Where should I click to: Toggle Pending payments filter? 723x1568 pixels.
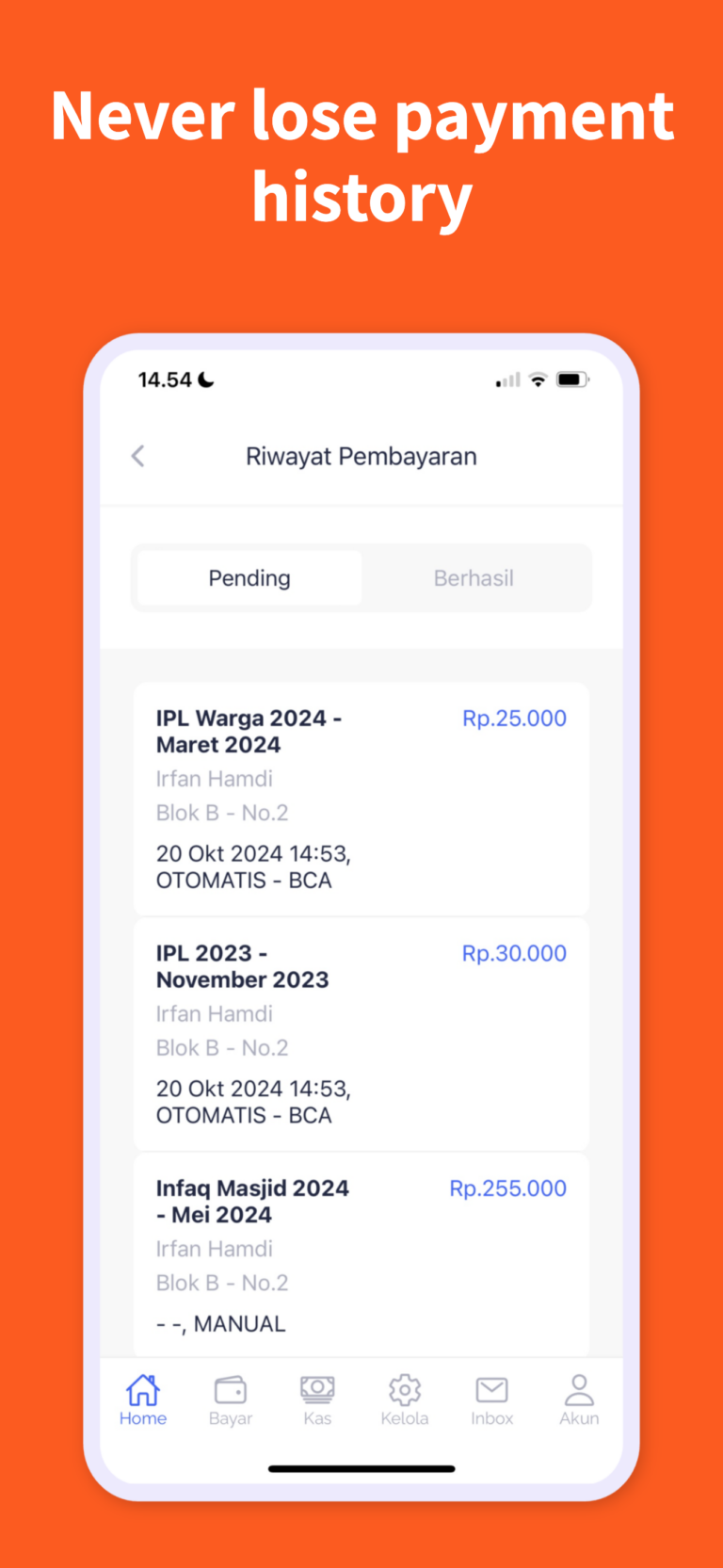(248, 577)
